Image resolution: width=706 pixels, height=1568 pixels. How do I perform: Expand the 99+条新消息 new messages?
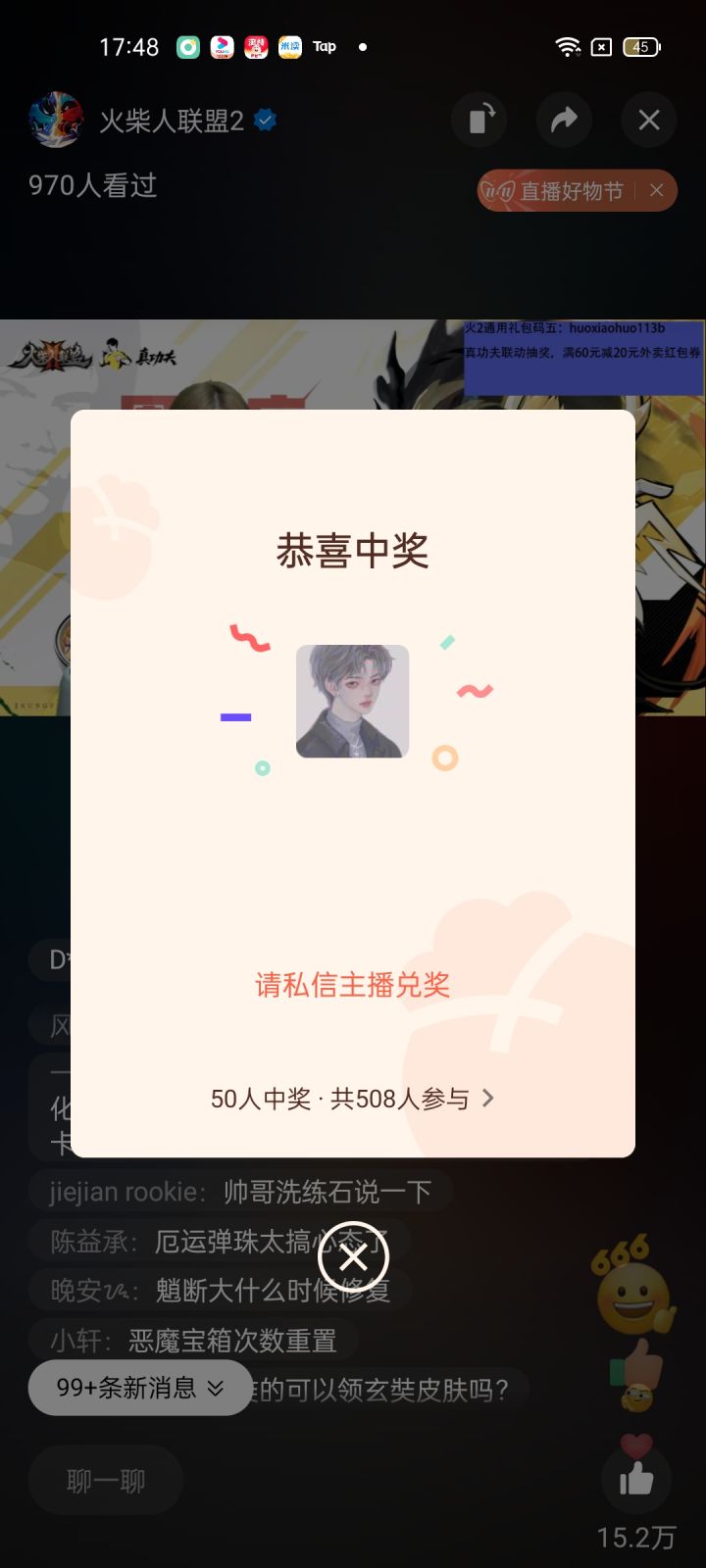138,1388
